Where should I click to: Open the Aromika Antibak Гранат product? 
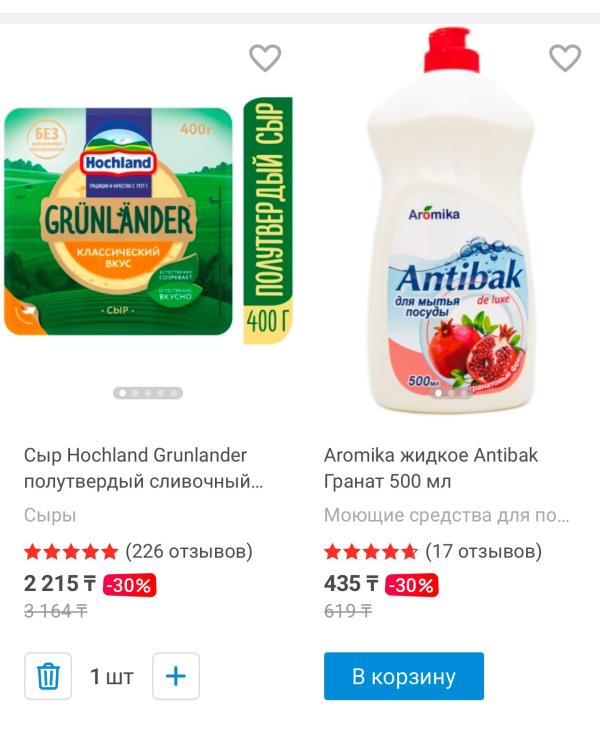click(x=431, y=467)
